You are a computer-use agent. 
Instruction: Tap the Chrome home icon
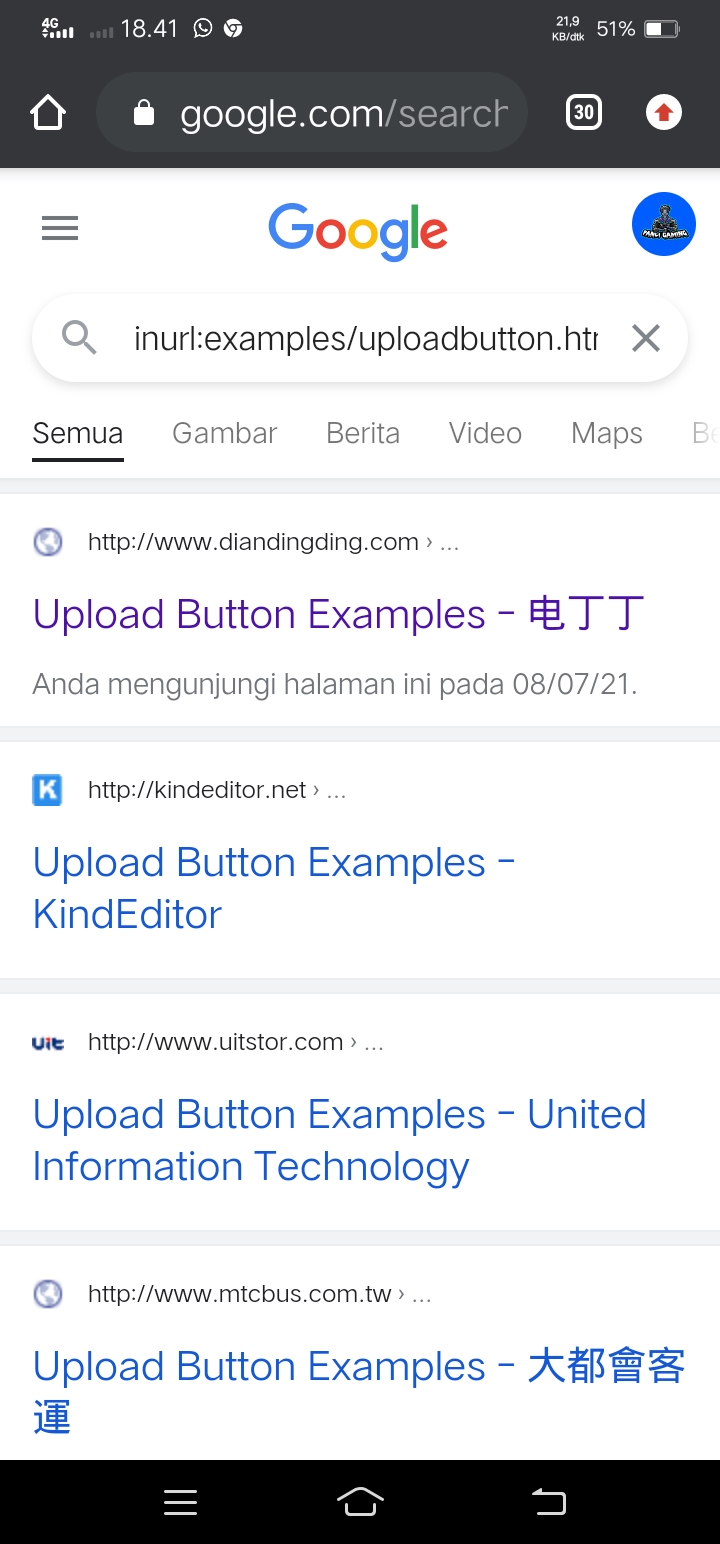(x=47, y=112)
